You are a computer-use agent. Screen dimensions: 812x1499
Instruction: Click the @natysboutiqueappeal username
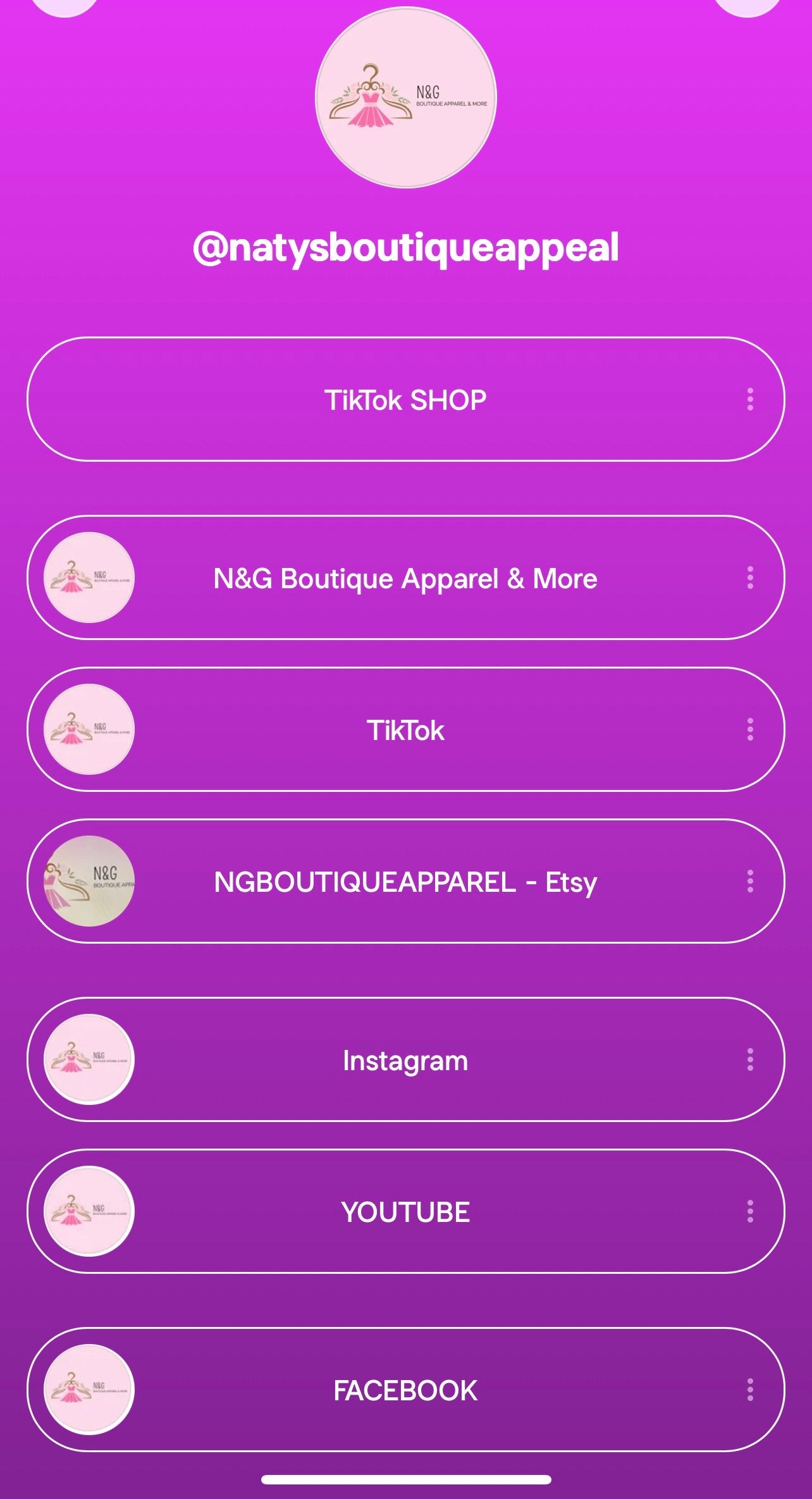406,248
